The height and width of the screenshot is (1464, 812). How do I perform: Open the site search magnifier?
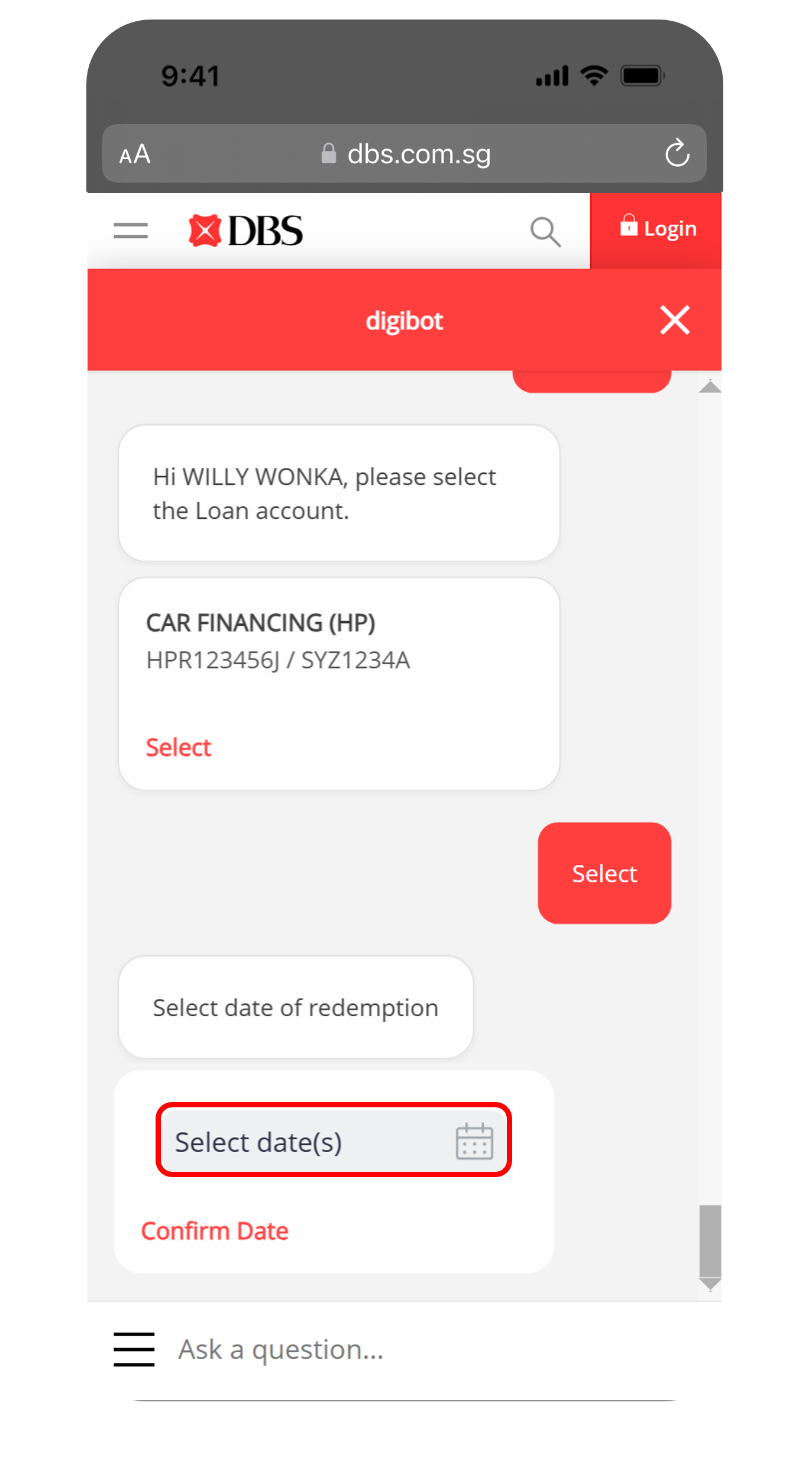(545, 231)
